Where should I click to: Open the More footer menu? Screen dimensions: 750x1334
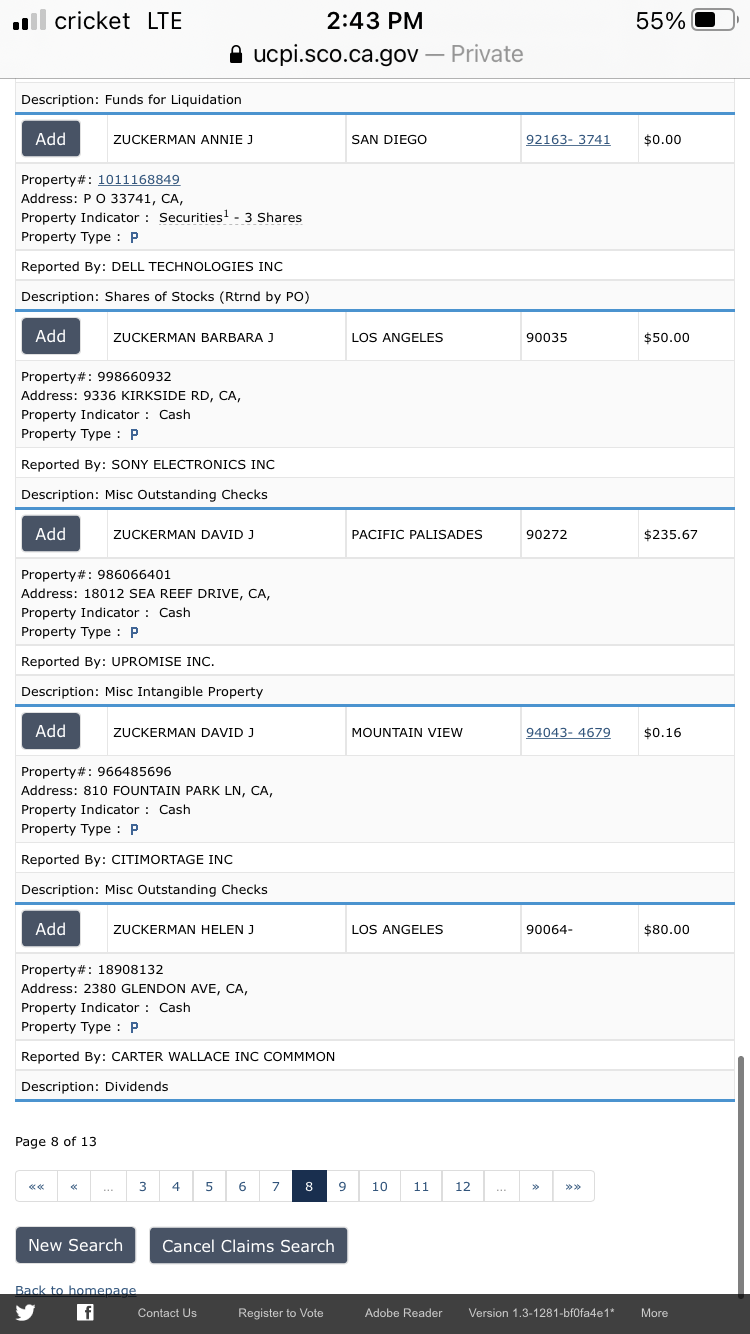click(x=655, y=1313)
